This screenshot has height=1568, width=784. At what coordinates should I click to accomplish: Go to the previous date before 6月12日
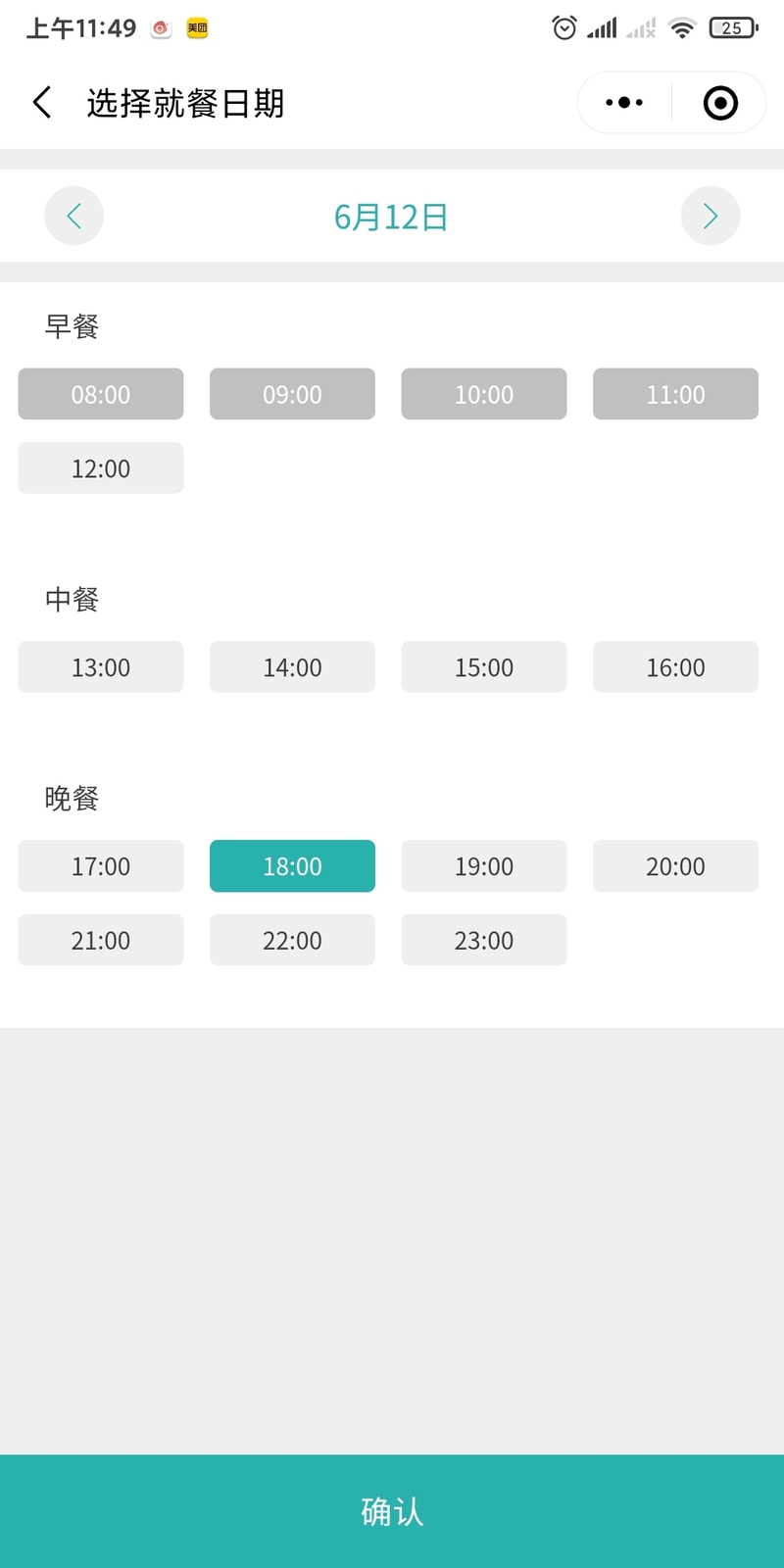click(x=73, y=216)
